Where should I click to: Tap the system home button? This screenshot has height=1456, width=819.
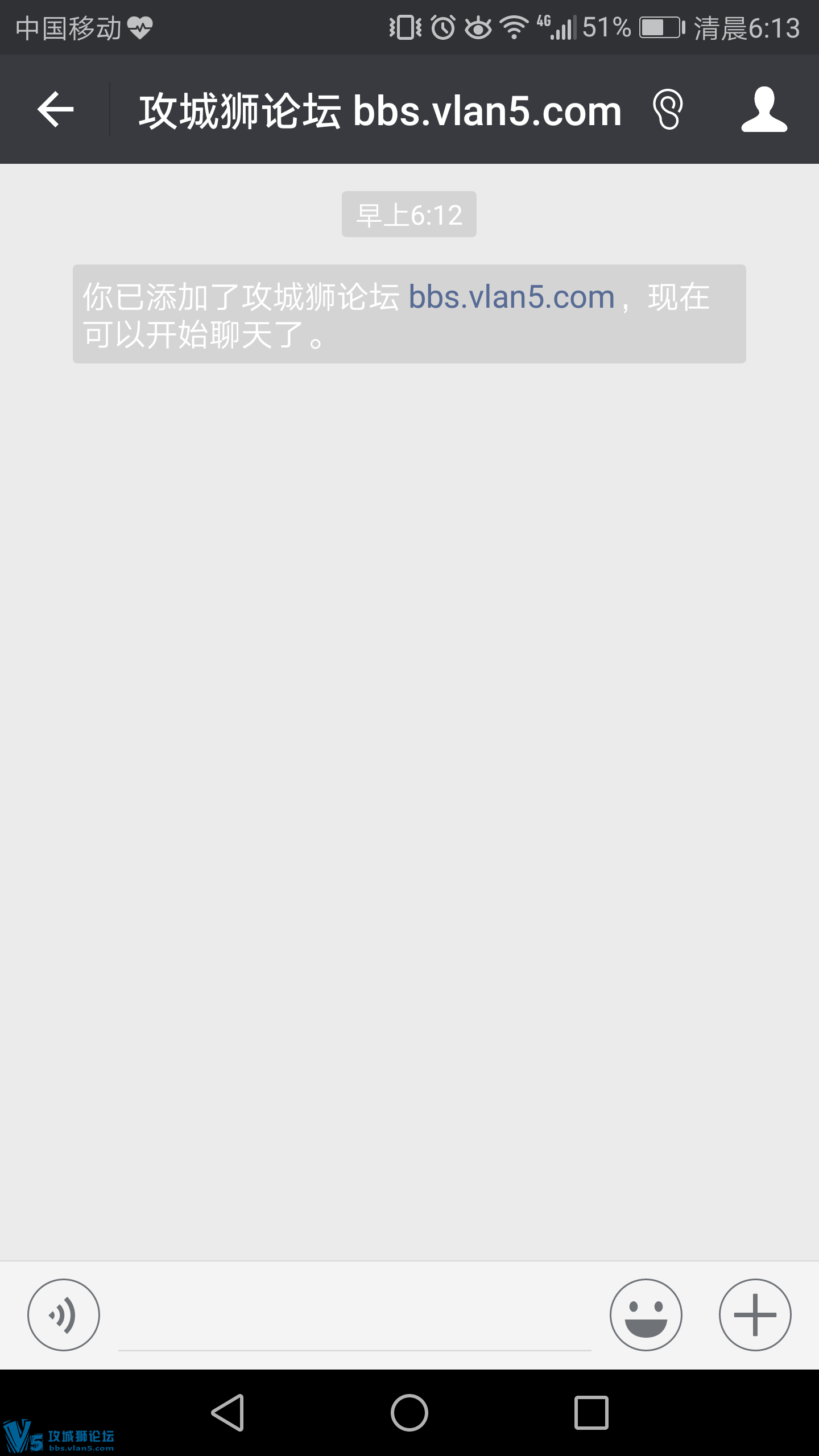[409, 1412]
